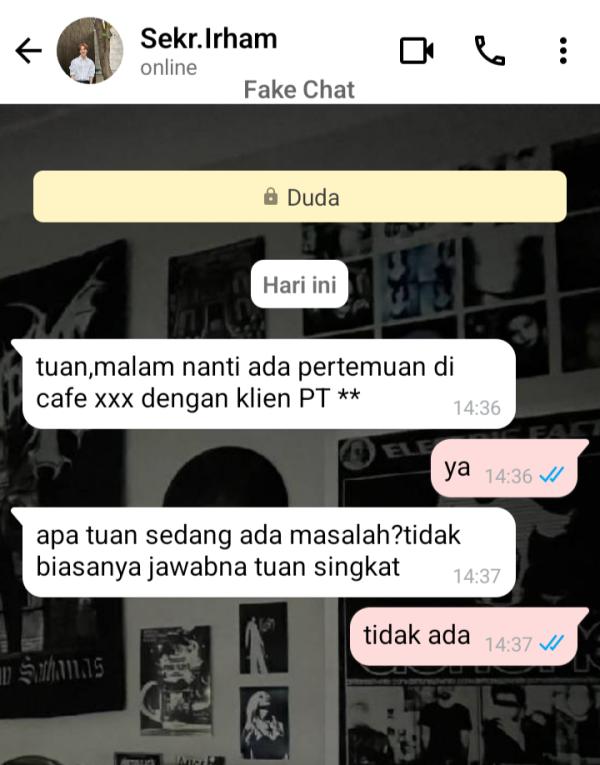Viewport: 600px width, 765px height.
Task: Start a video call
Action: (x=416, y=51)
